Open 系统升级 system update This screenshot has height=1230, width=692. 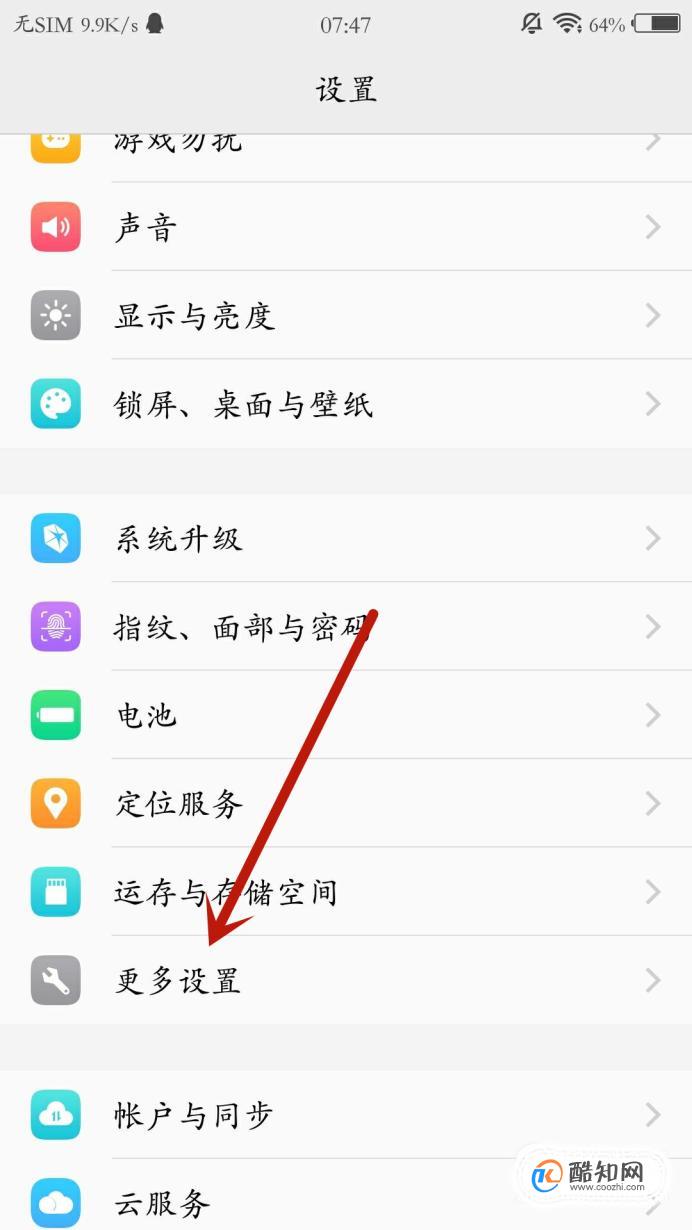coord(346,538)
